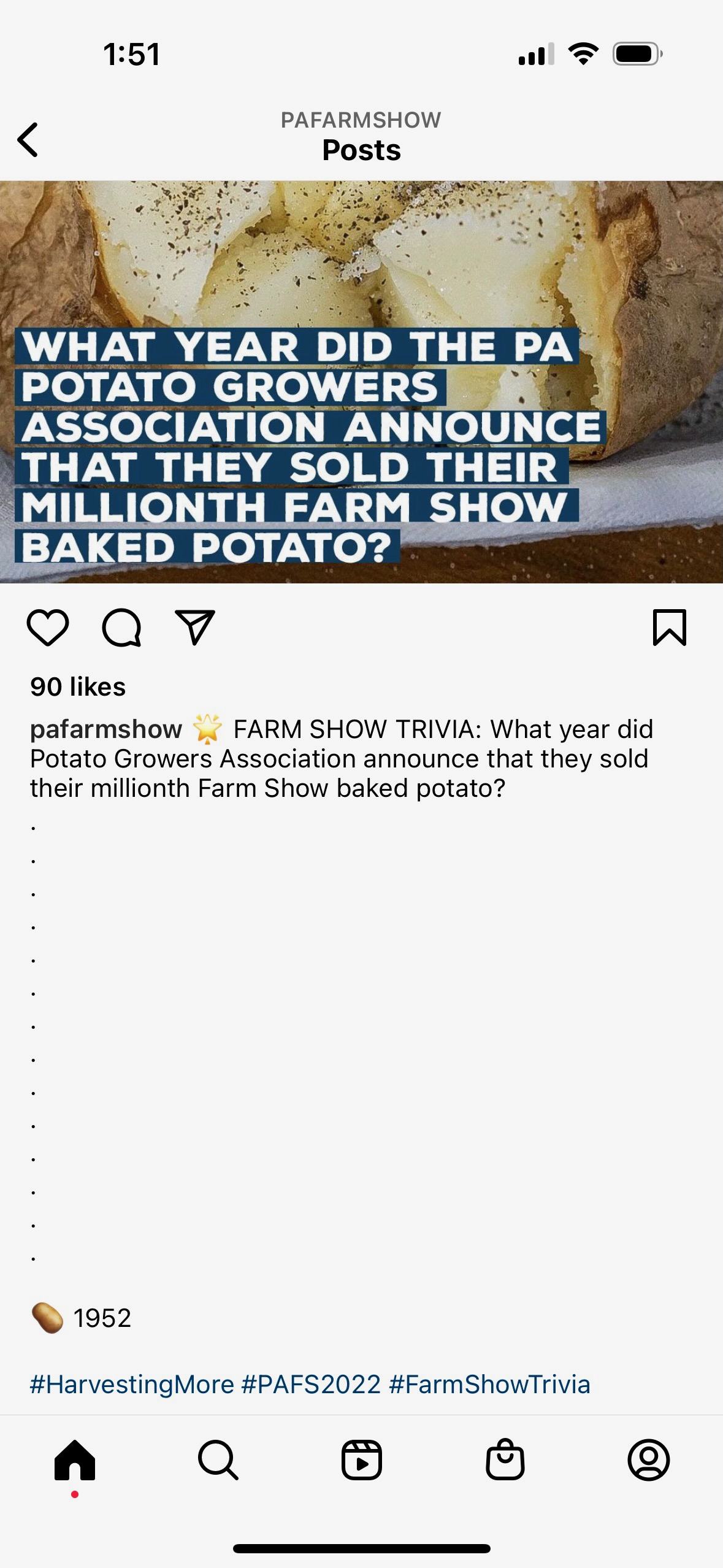
Task: Open the pafarmshow profile from the caption
Action: coord(106,729)
